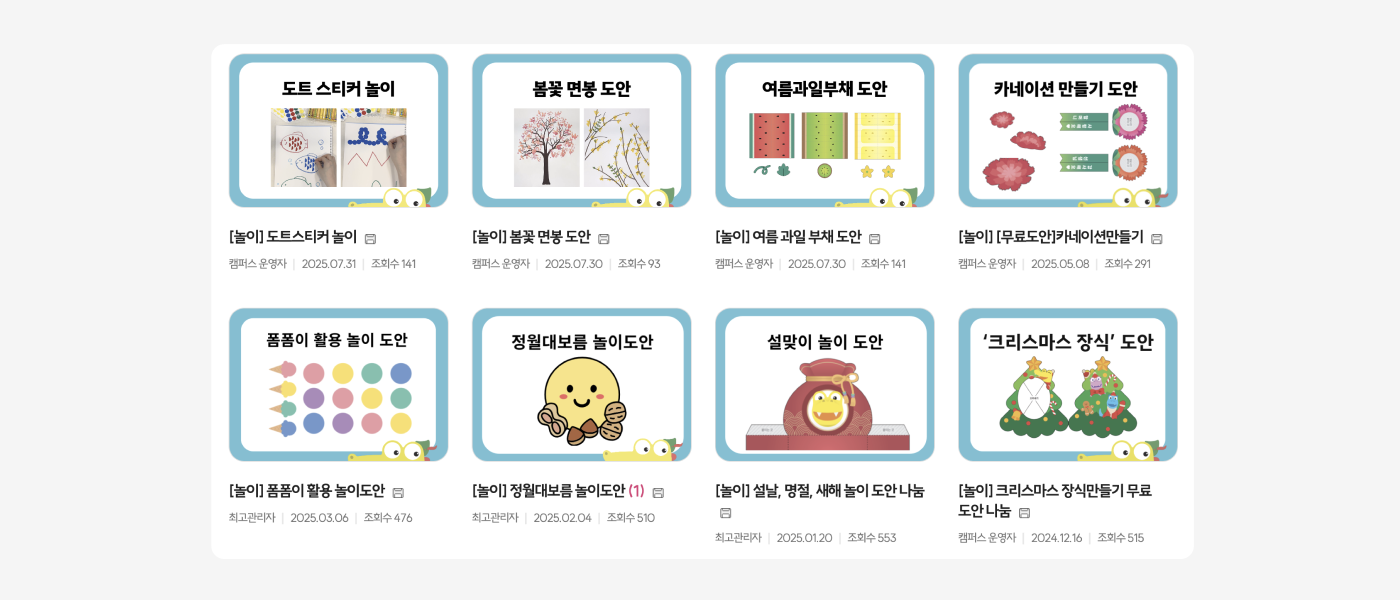Open the 여름과일부채 도안 thumbnail
The image size is (1400, 600).
click(824, 131)
